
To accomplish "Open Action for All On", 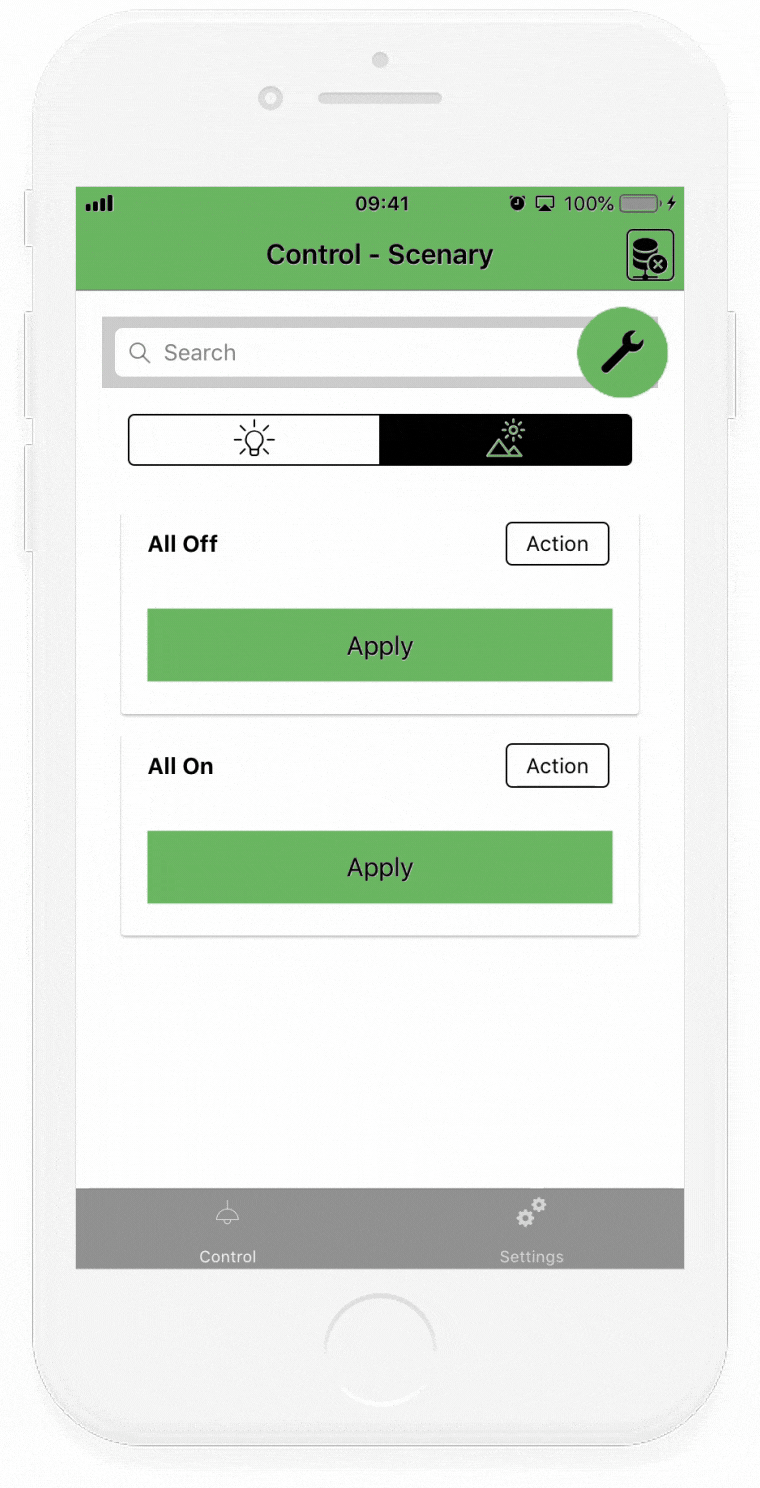I will [557, 766].
